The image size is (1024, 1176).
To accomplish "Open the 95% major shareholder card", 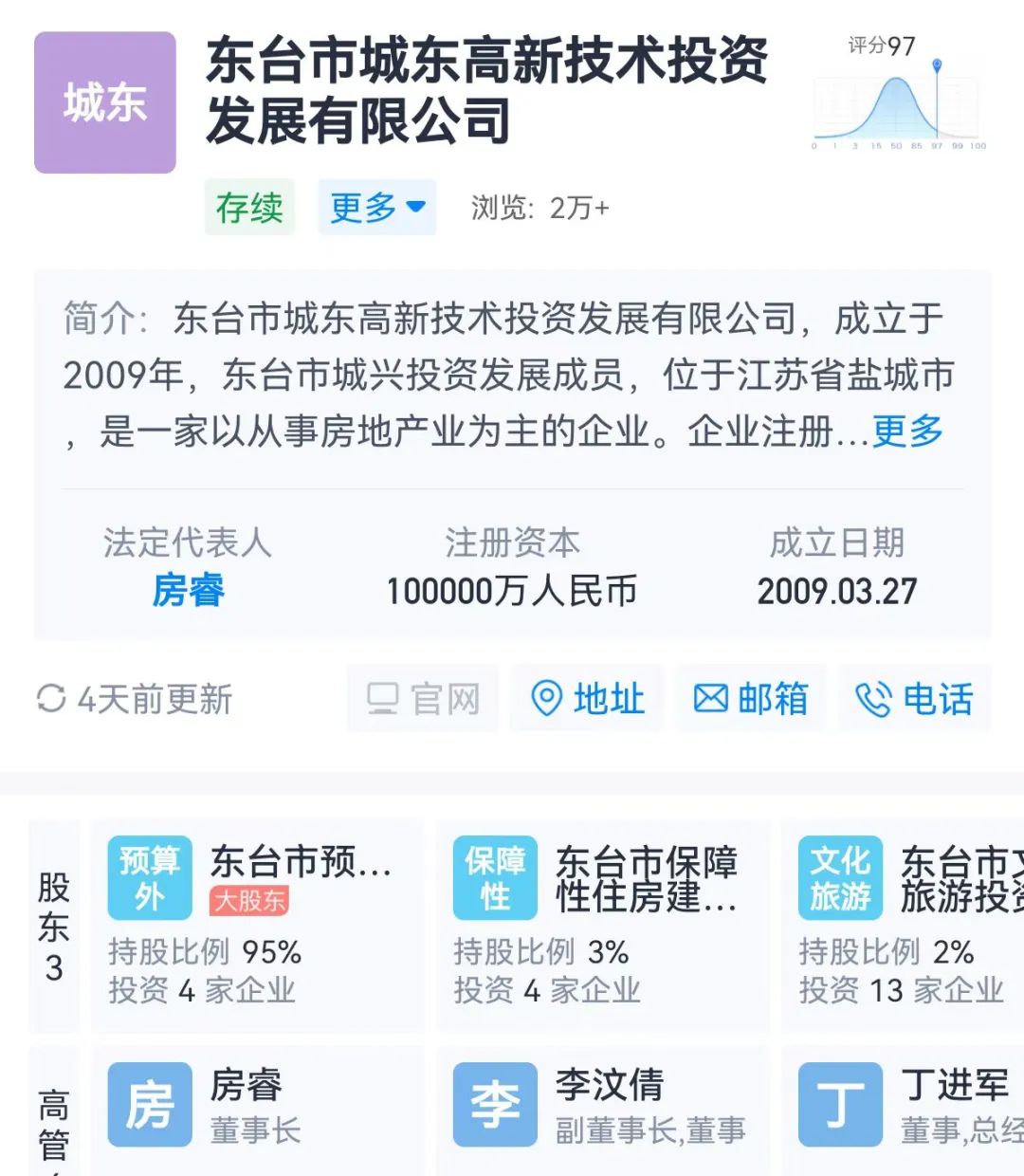I will (256, 925).
